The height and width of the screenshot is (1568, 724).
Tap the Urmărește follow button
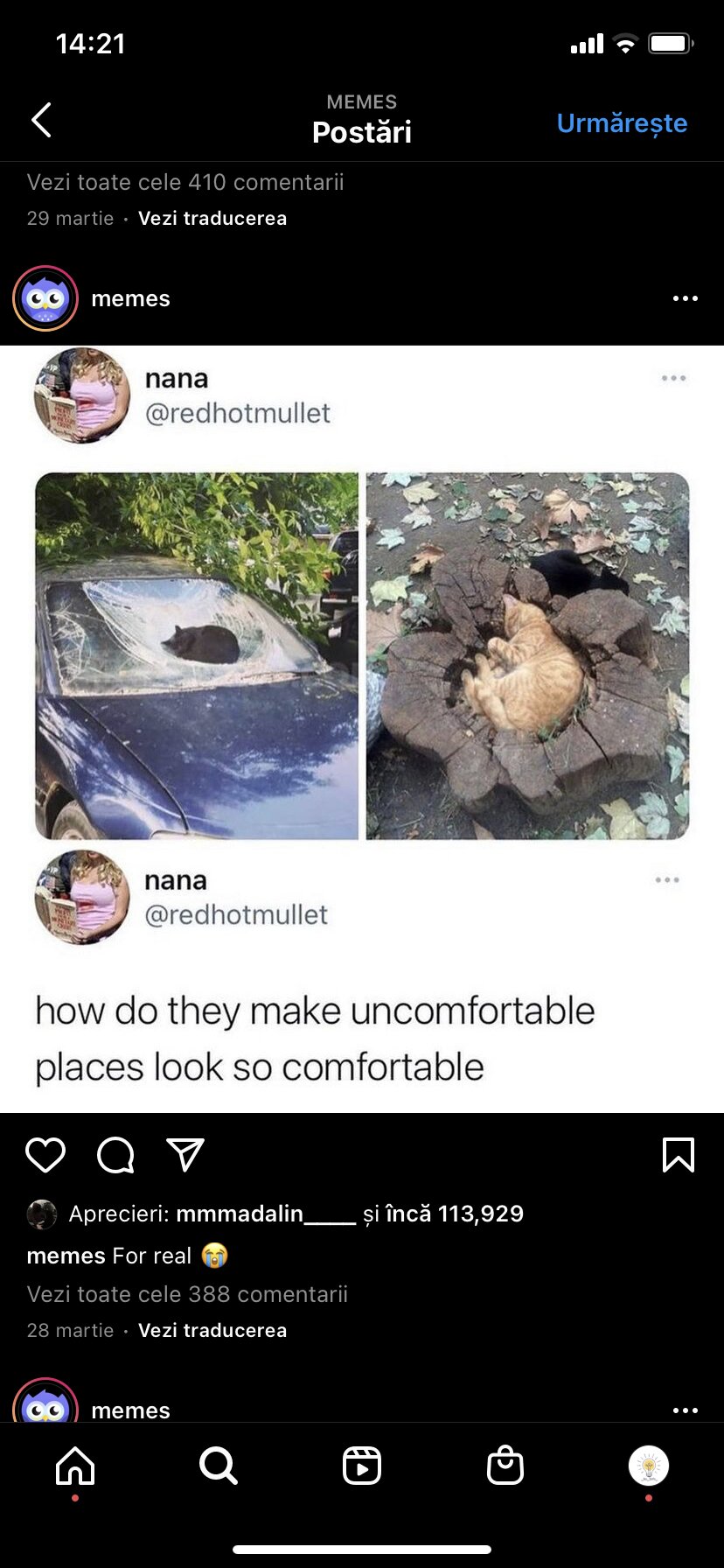click(622, 123)
